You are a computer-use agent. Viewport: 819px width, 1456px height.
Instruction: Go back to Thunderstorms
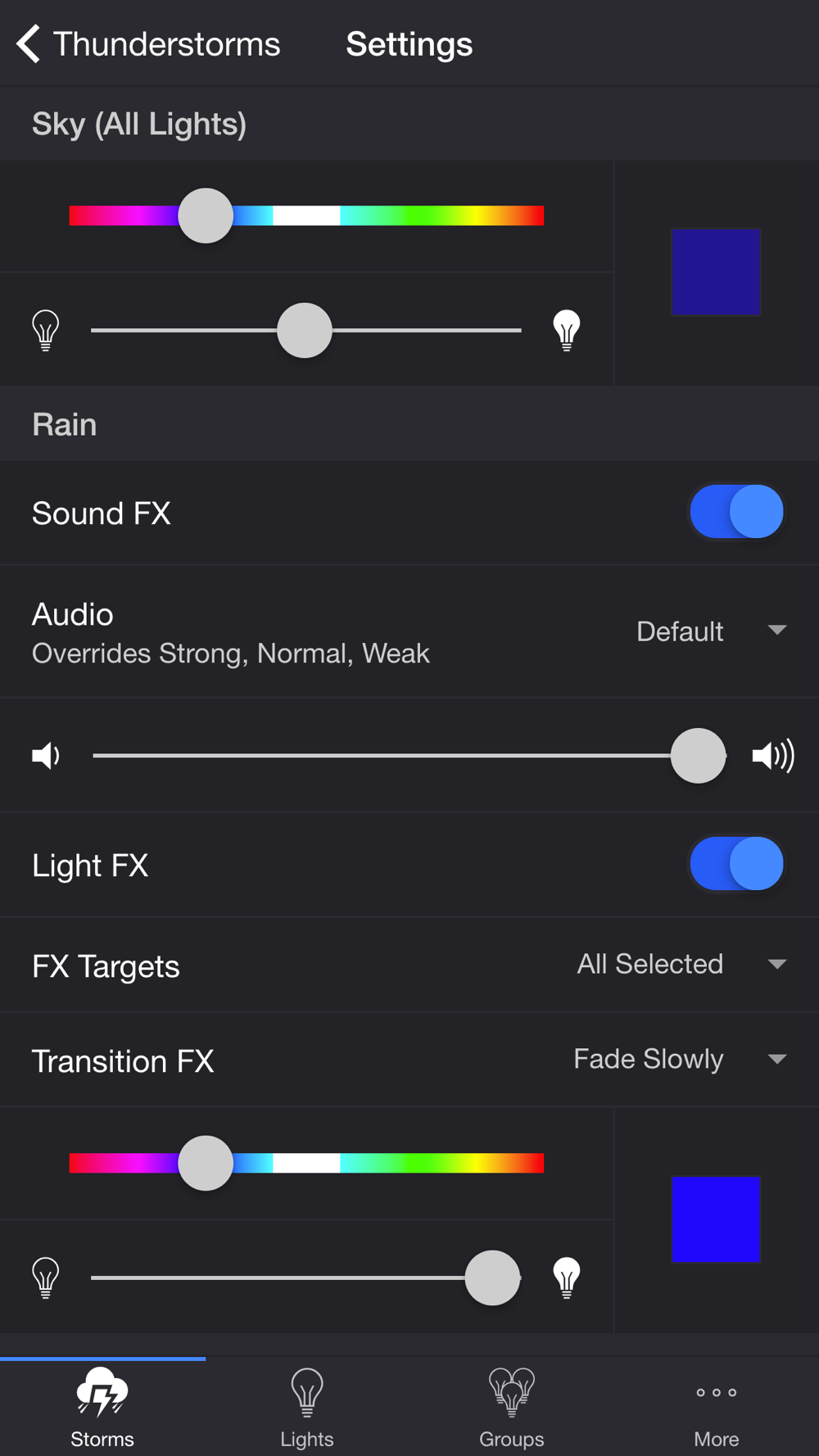click(x=148, y=43)
